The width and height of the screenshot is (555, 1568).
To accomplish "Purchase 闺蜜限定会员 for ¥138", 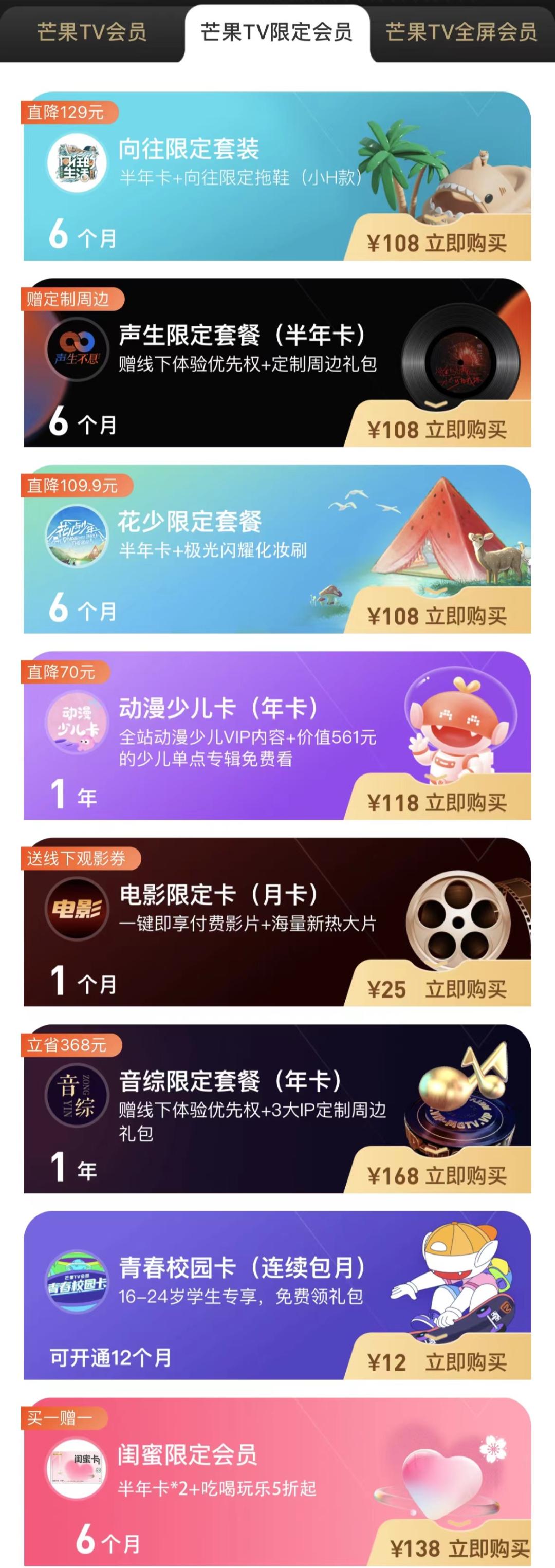I will coord(459,1548).
